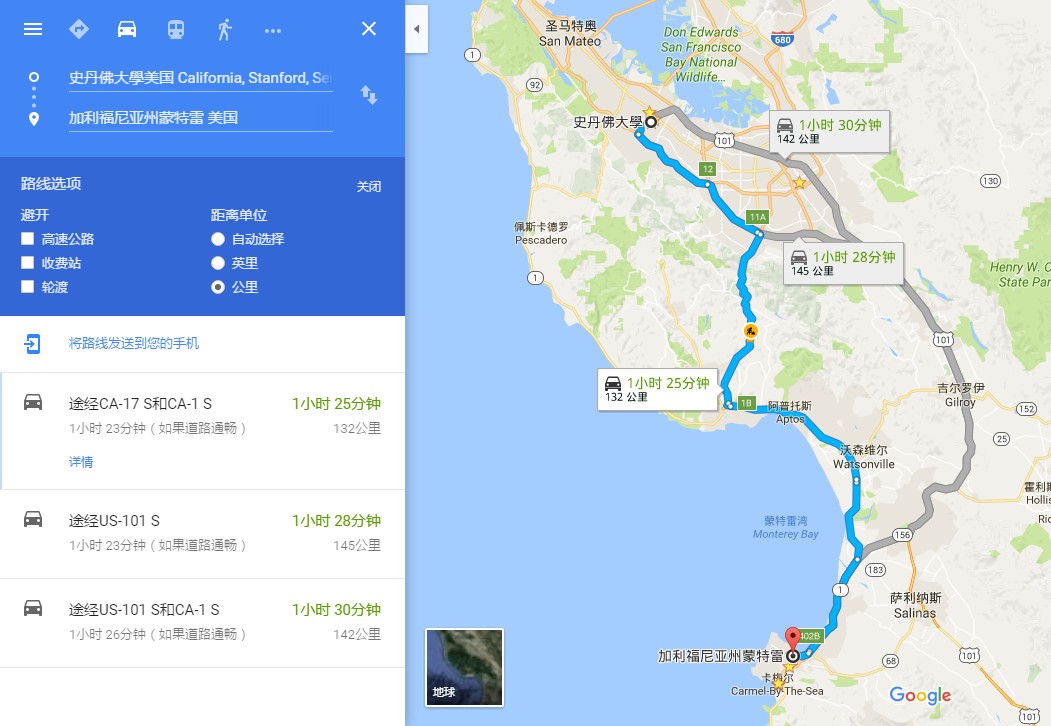Choose the 途经US-101 S route, 145公里
The width and height of the screenshot is (1051, 726).
(200, 532)
